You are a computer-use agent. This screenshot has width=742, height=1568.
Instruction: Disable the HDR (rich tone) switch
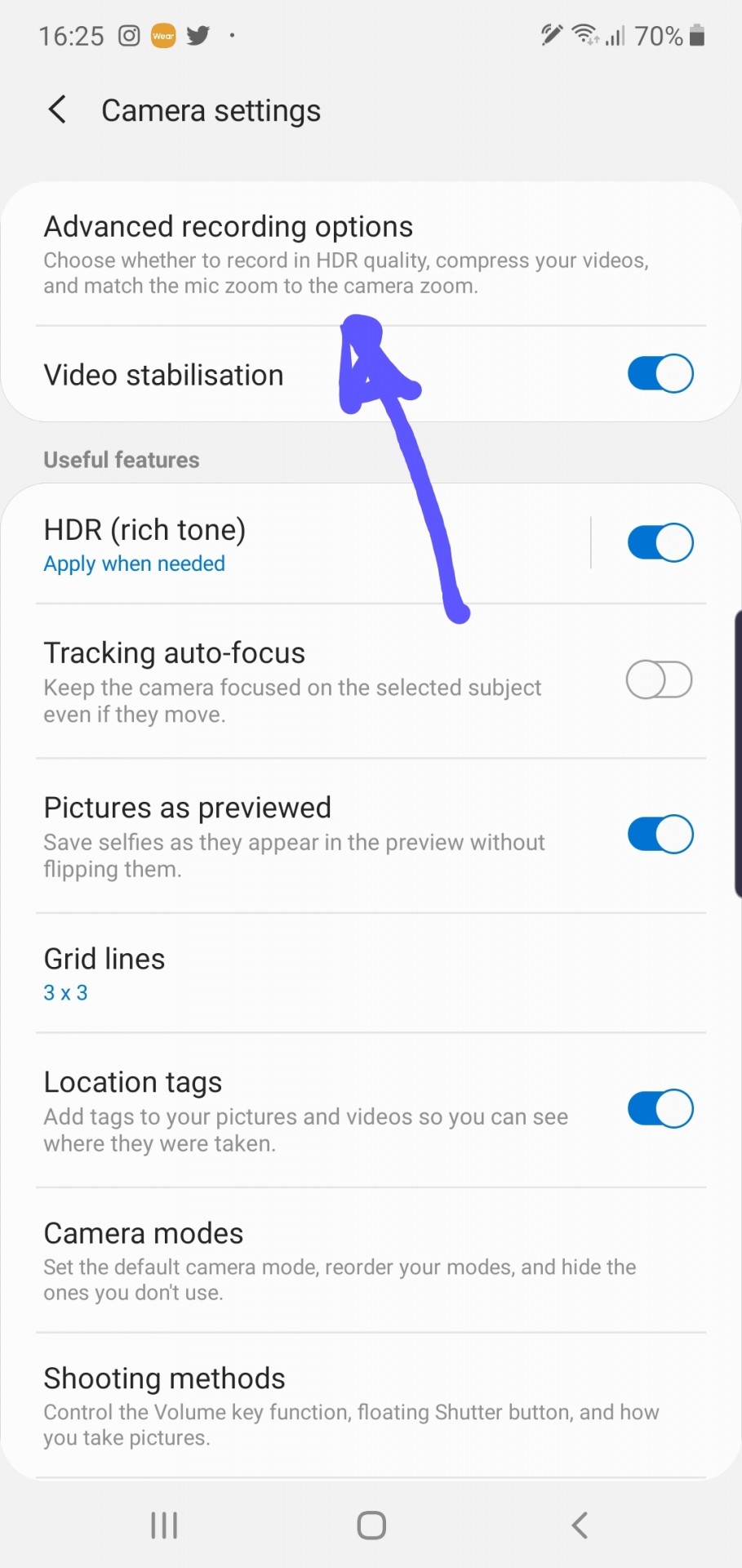660,543
